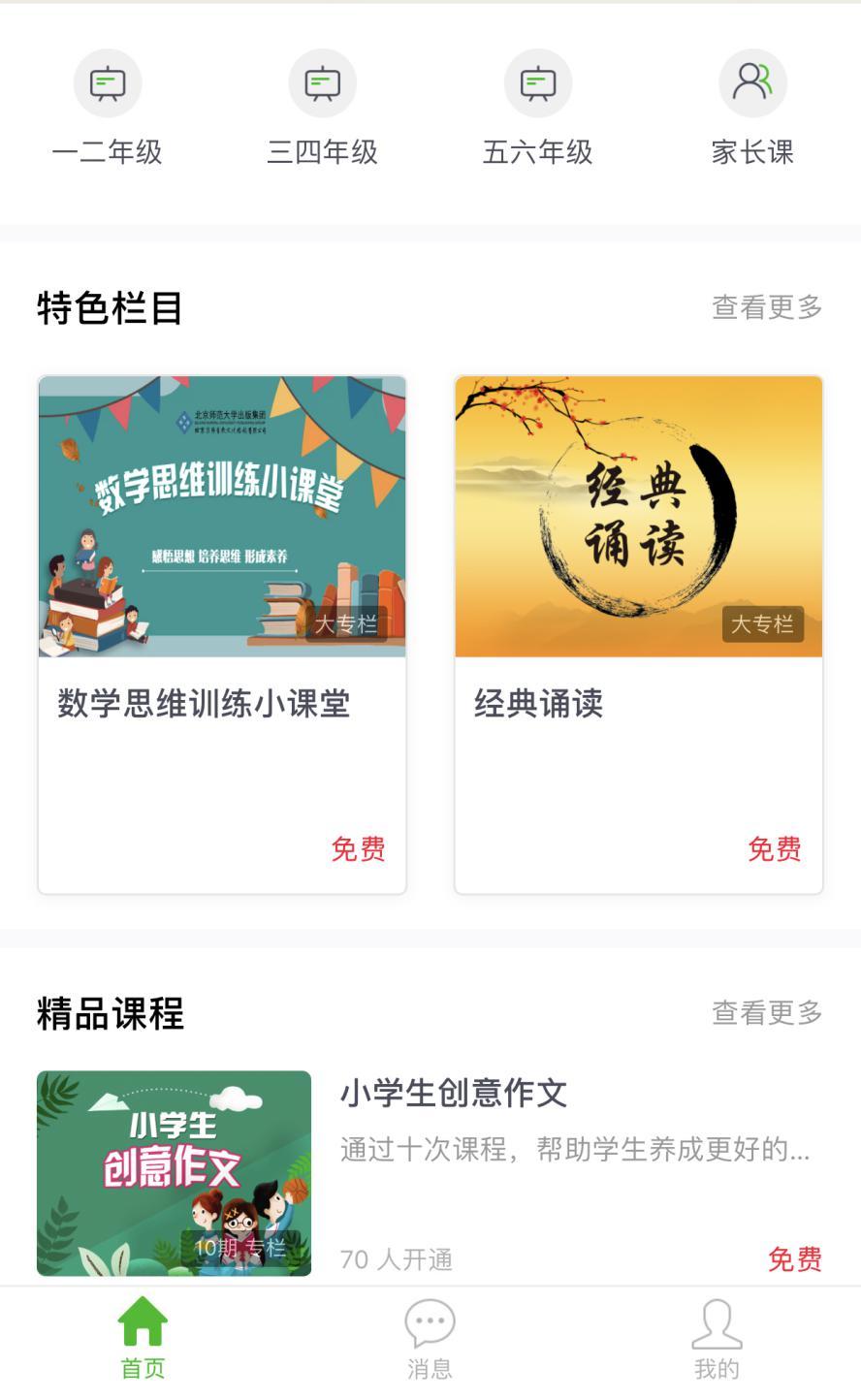Switch to the 我的 tab
The height and width of the screenshot is (1400, 861).
point(717,1340)
